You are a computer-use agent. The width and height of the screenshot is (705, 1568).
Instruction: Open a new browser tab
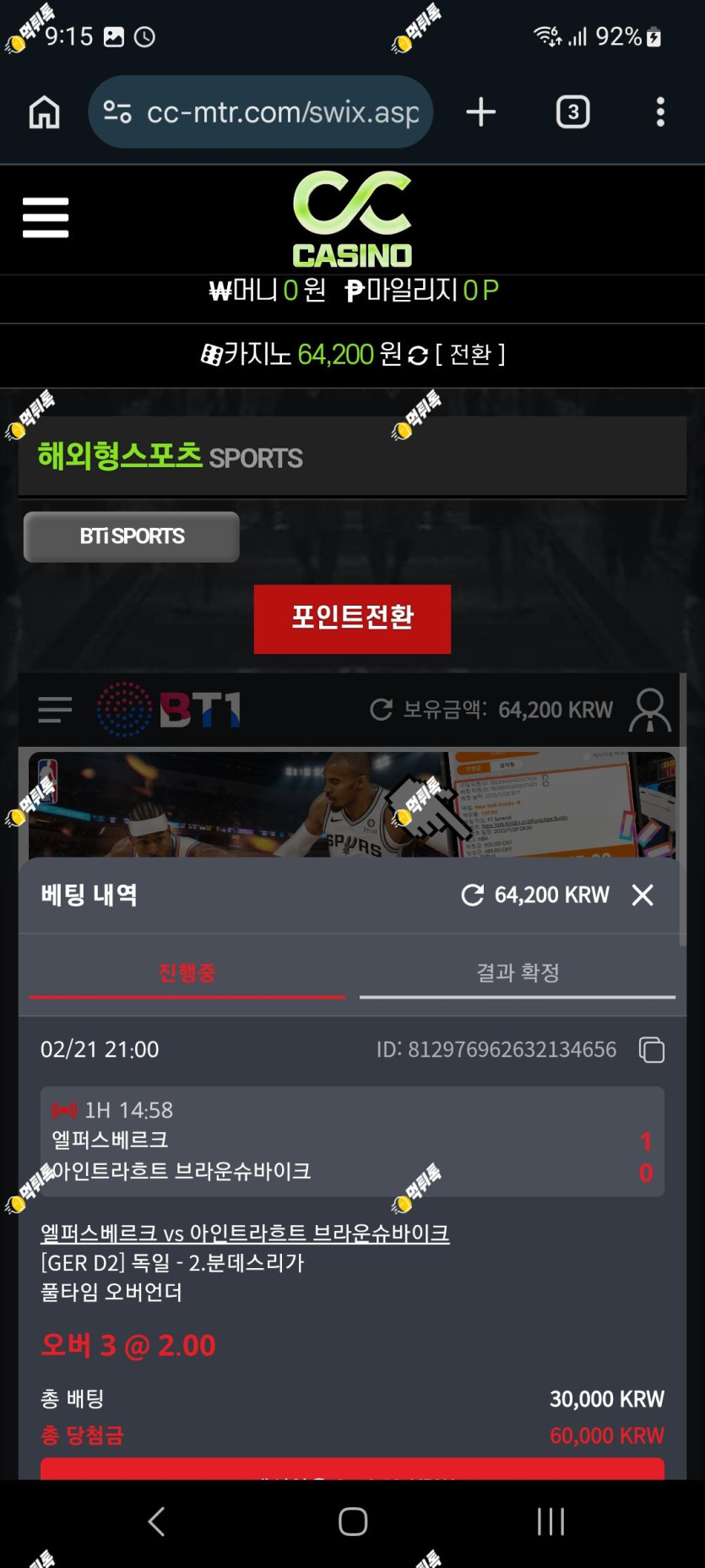[x=481, y=112]
